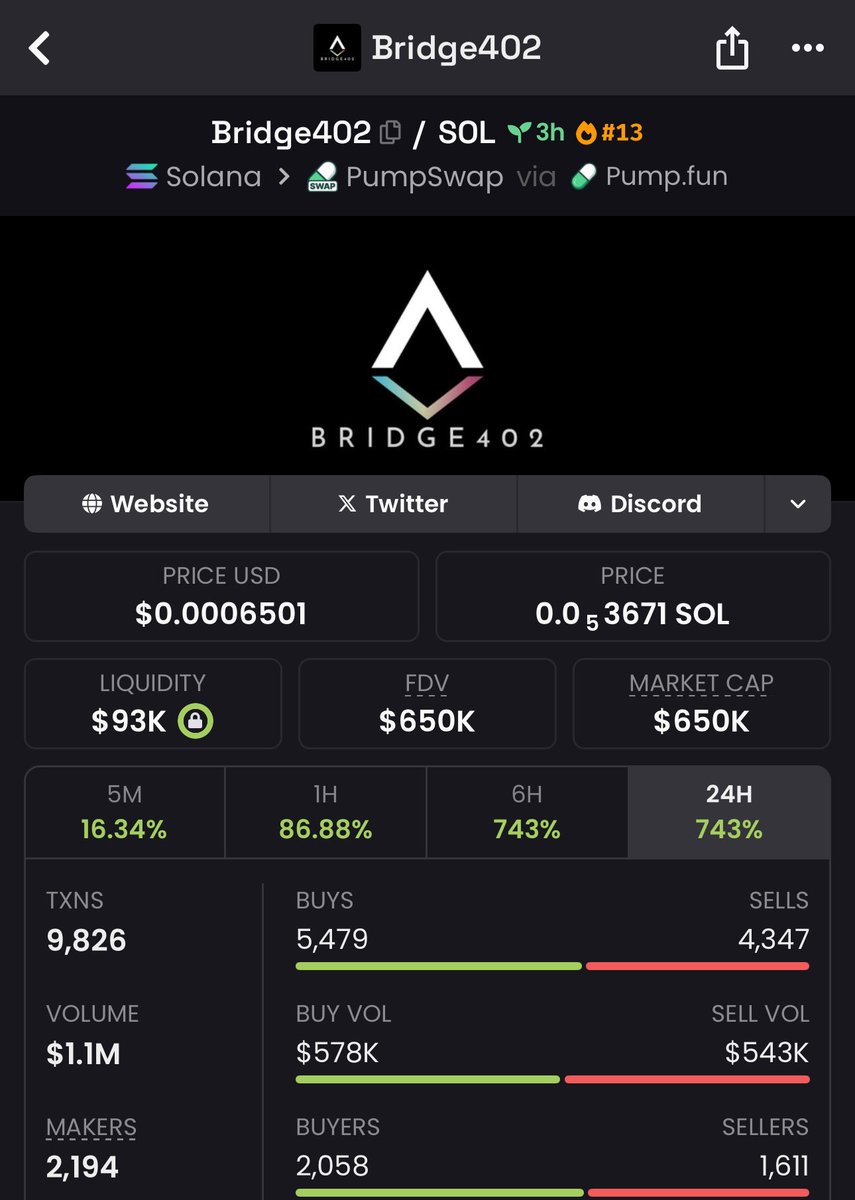Show 6H statistics
855x1200 pixels.
[x=527, y=812]
